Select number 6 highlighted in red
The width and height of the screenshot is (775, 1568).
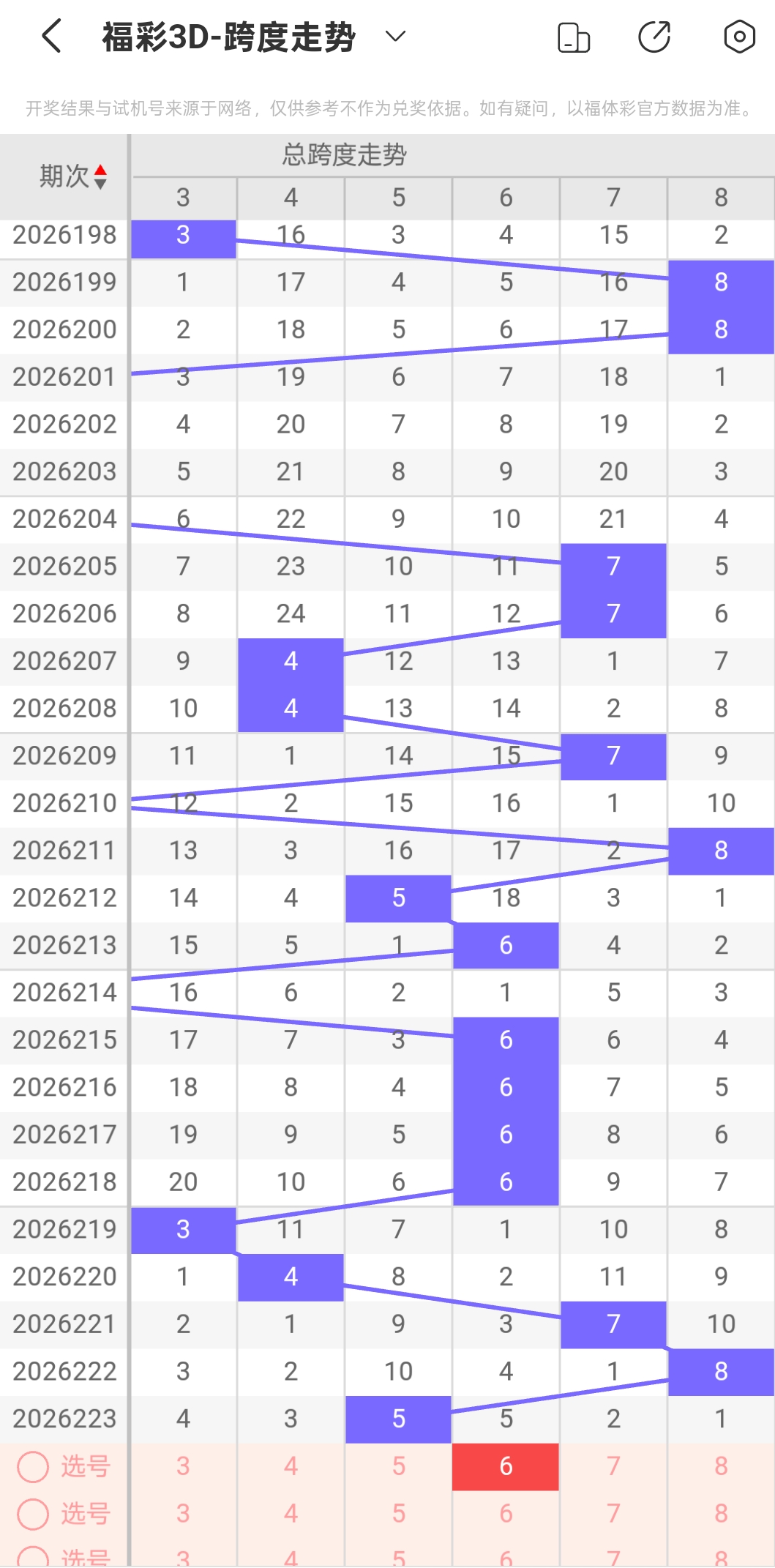tap(506, 1466)
